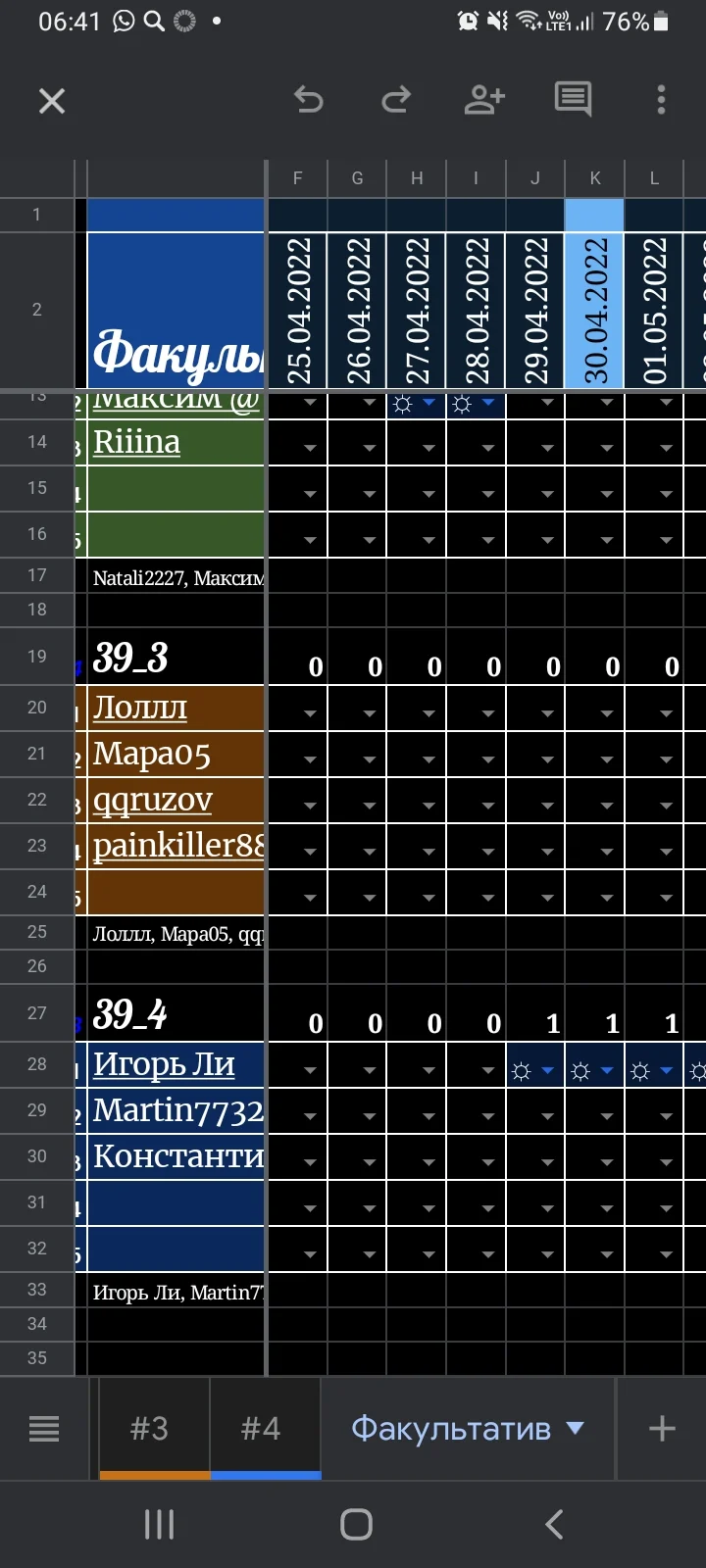Switch to the #3 sheet tab
Image resolution: width=706 pixels, height=1568 pixels.
click(x=152, y=1429)
